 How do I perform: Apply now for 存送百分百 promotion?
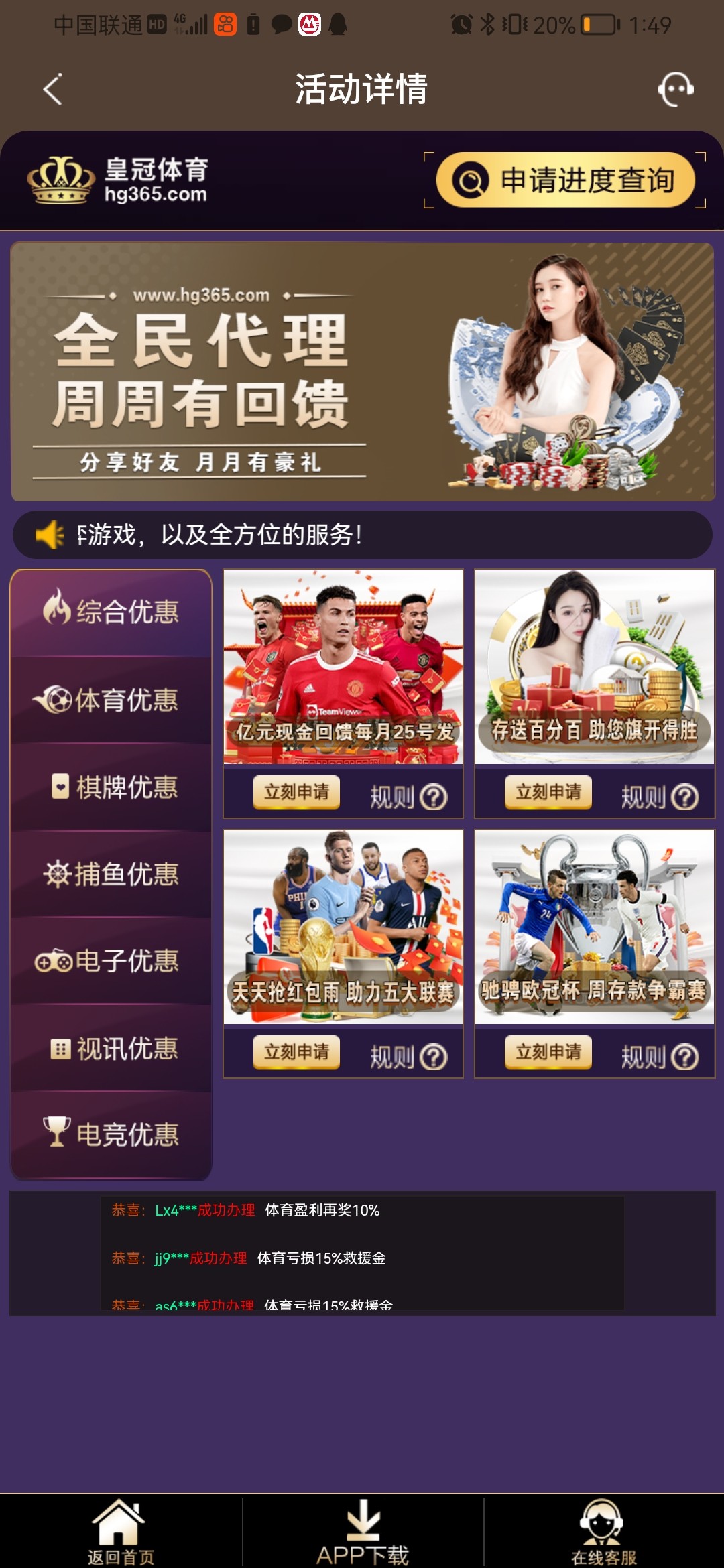(548, 793)
